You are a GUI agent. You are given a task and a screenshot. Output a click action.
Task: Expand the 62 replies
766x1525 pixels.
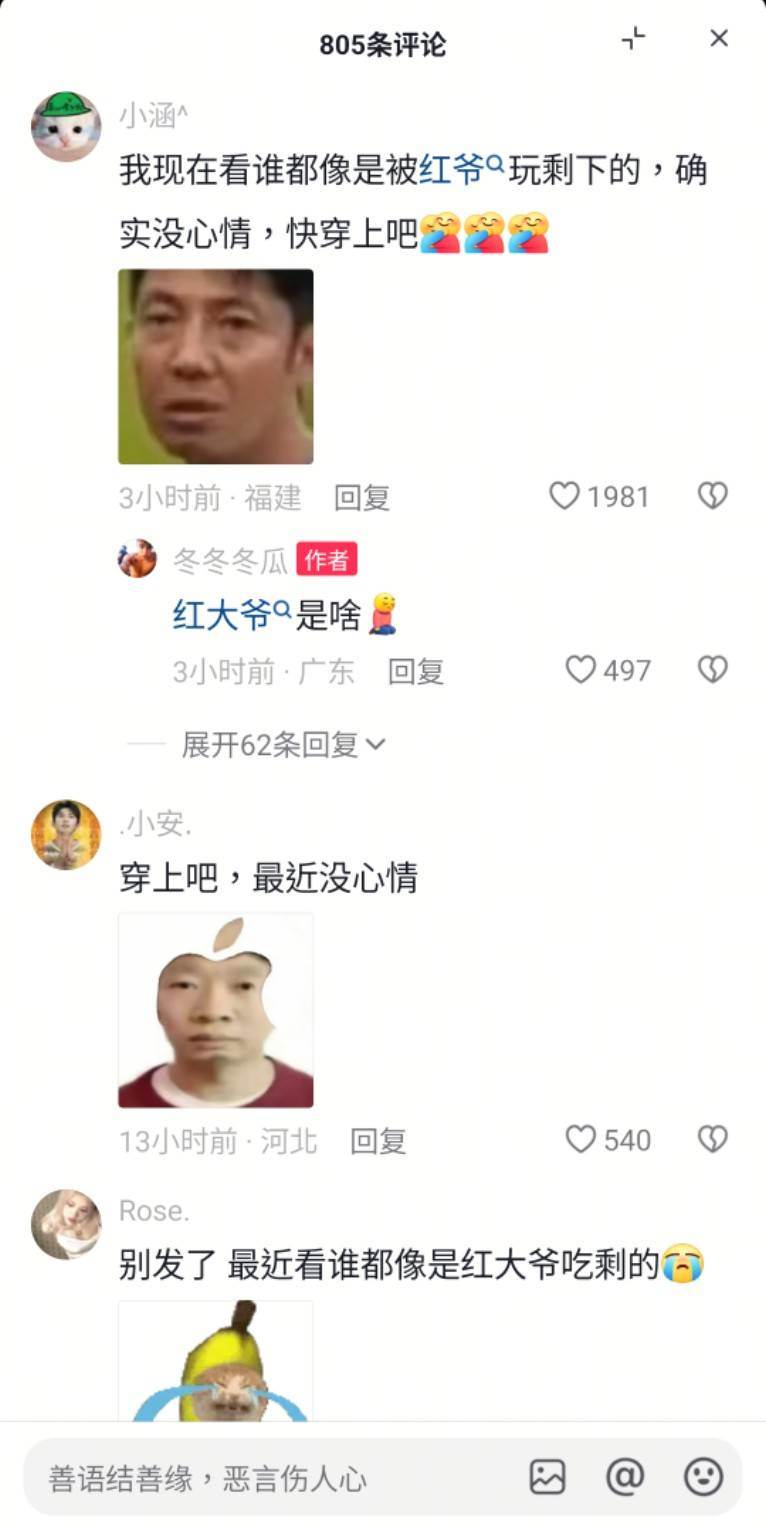(x=282, y=744)
